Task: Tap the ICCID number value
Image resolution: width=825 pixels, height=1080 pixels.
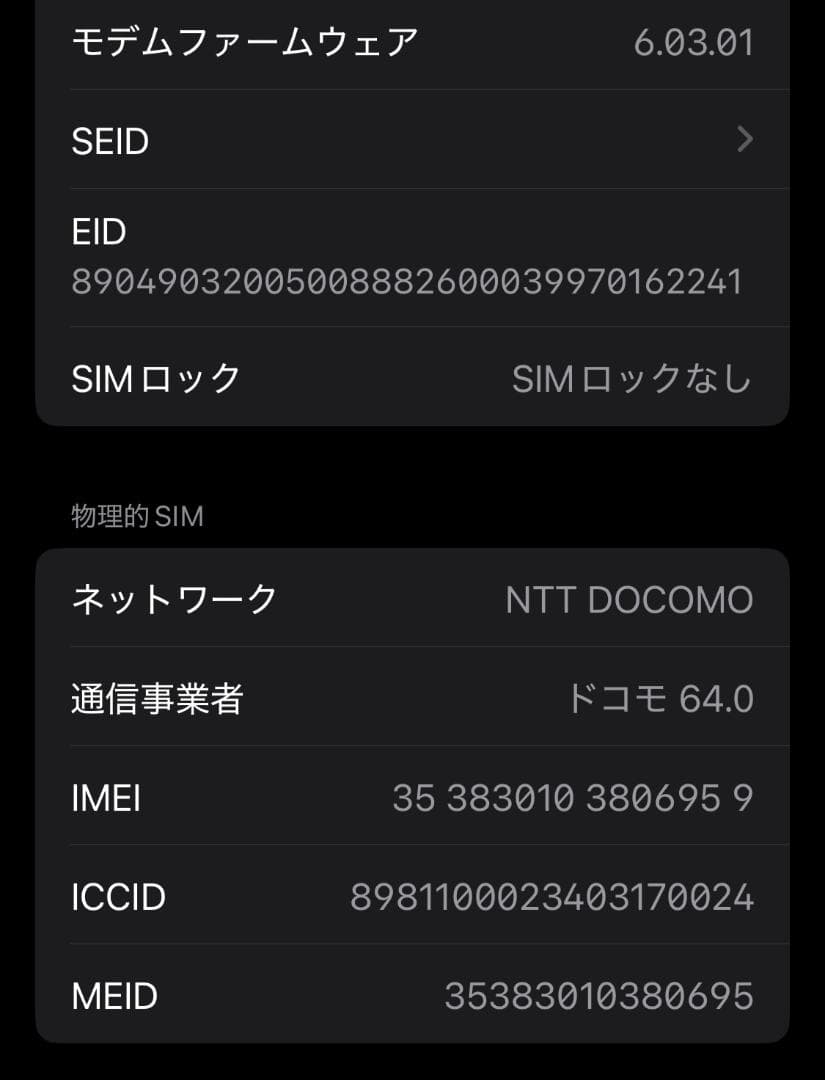Action: (x=553, y=897)
